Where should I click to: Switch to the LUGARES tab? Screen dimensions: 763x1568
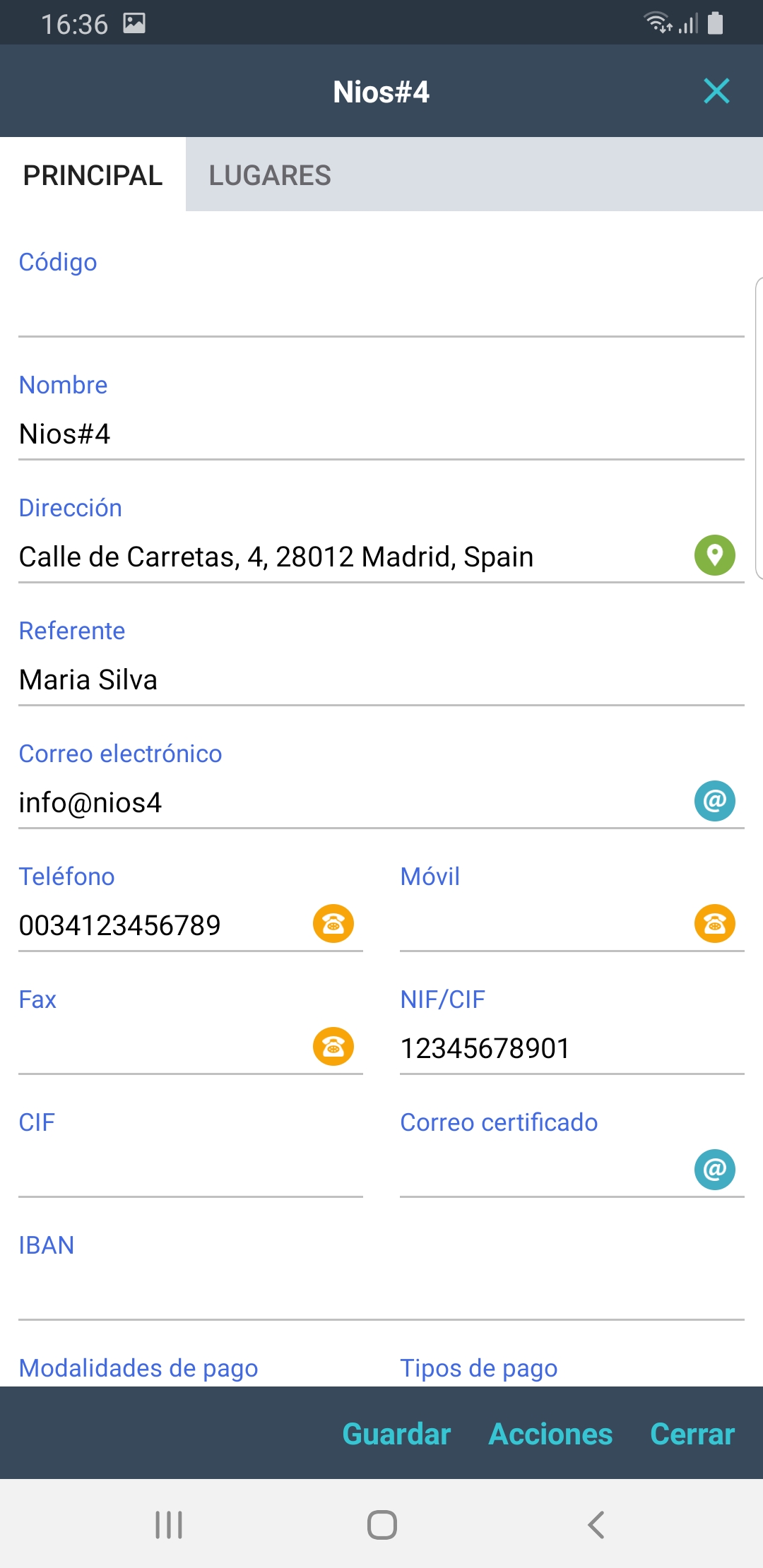tap(270, 175)
